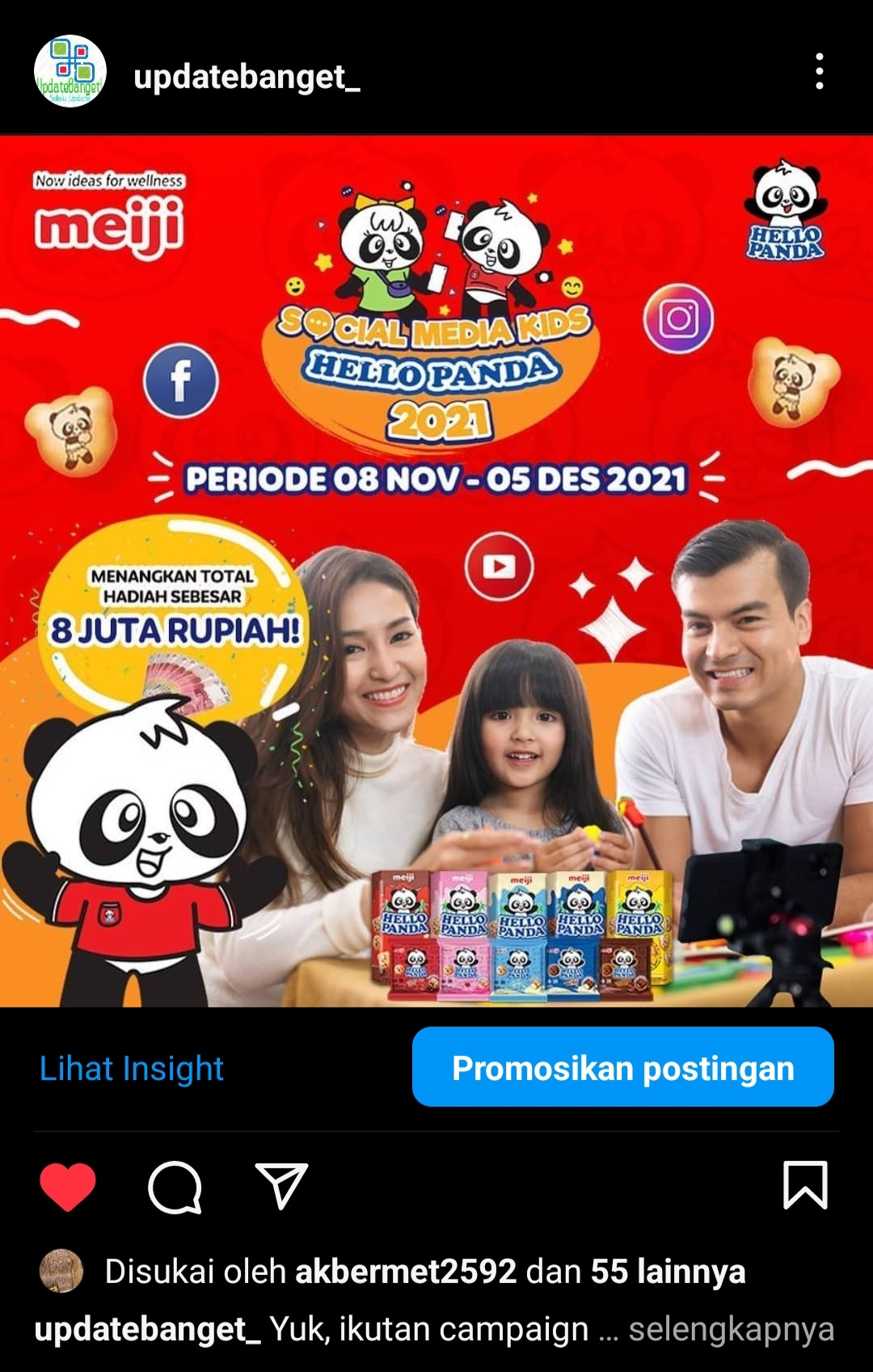873x1372 pixels.
Task: Open the three-dot overflow menu
Action: (x=819, y=72)
